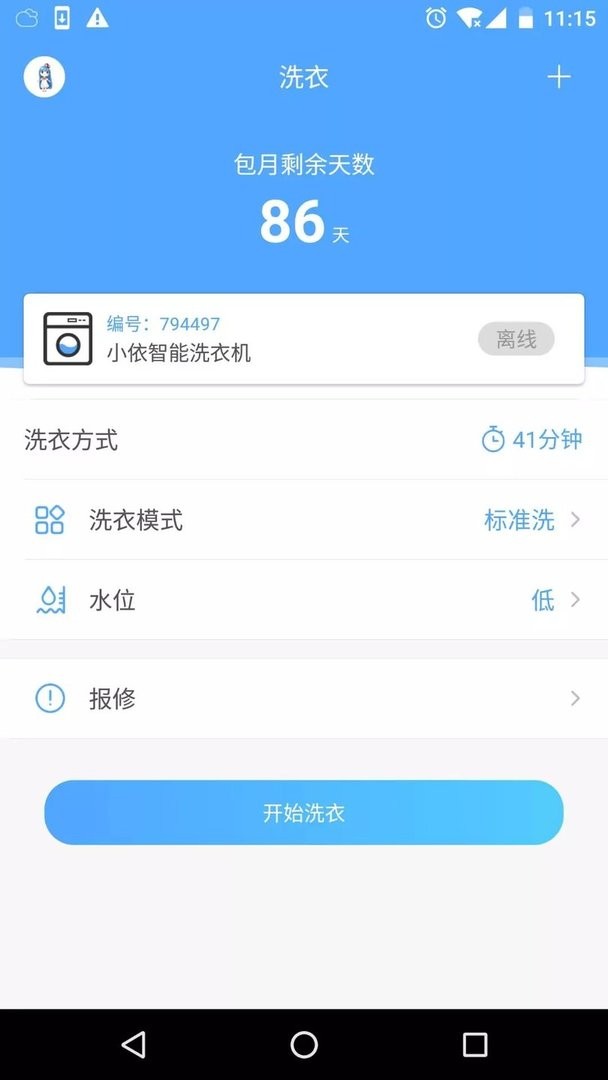Open the 报修 repair row
Image resolution: width=608 pixels, height=1080 pixels.
pyautogui.click(x=303, y=699)
